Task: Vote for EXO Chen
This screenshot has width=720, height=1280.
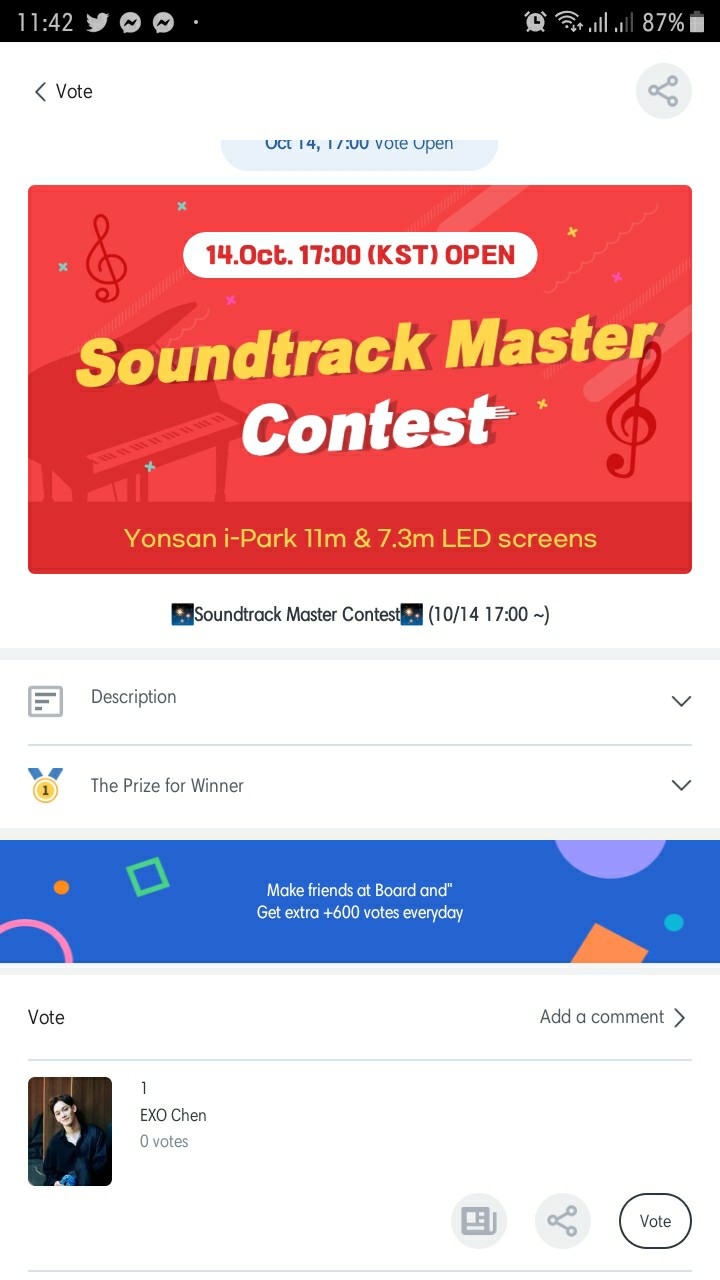Action: pyautogui.click(x=655, y=1221)
